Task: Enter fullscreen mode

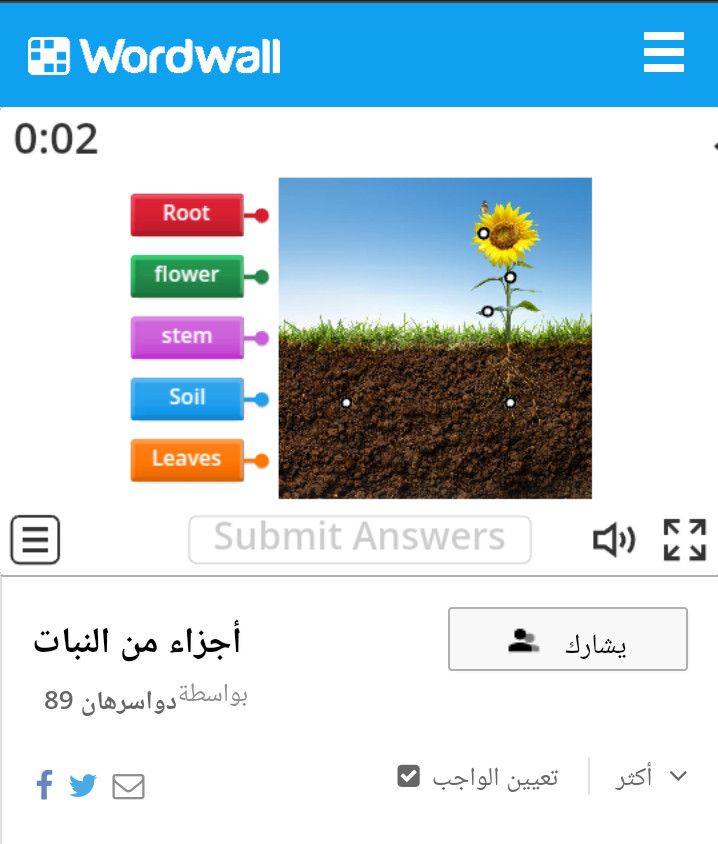Action: (x=685, y=540)
